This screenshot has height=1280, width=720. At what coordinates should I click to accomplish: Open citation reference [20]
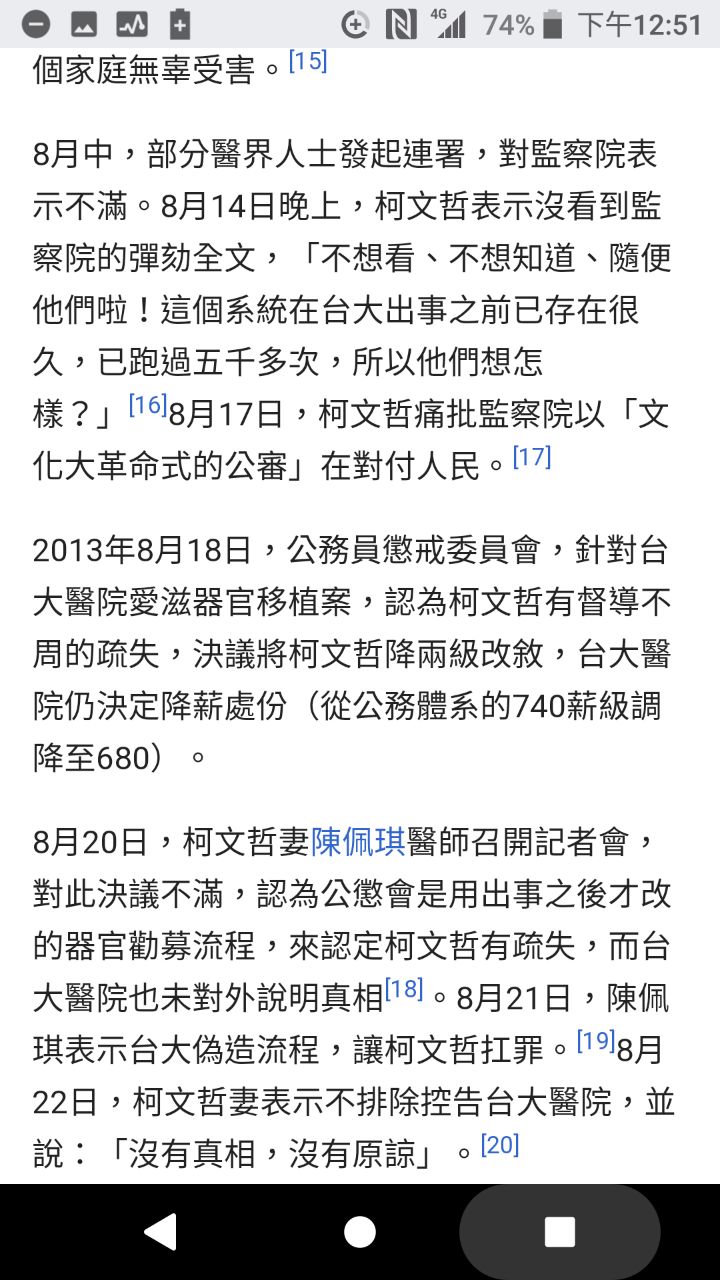[500, 1146]
